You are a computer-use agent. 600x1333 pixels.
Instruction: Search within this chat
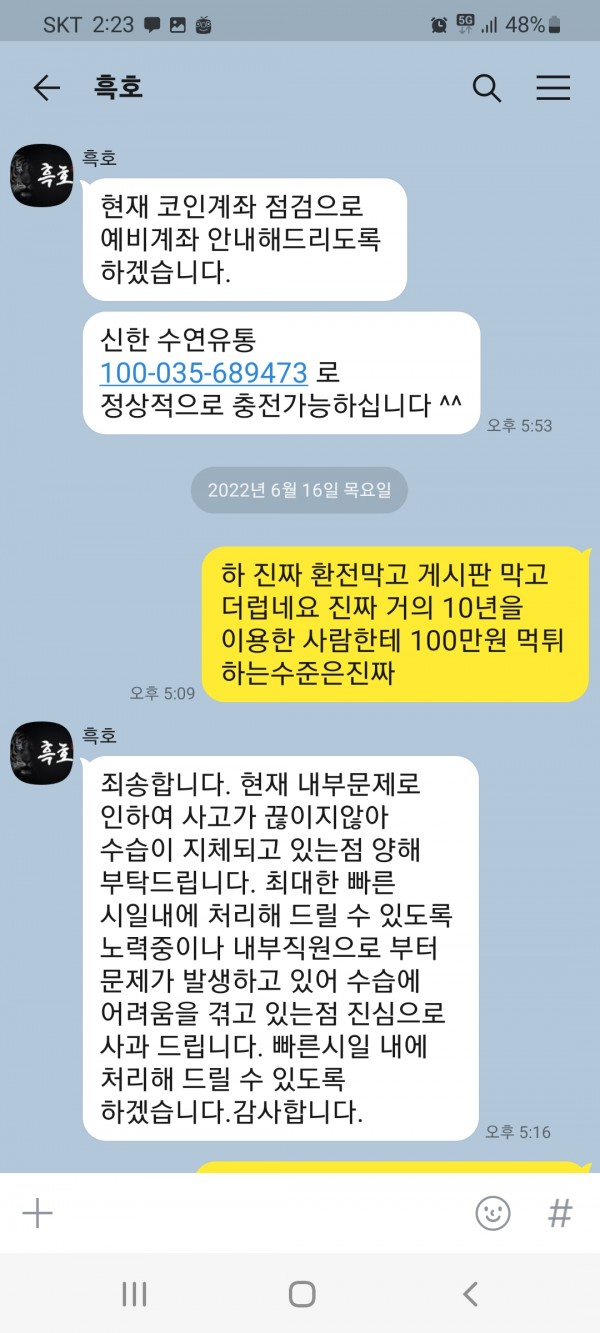point(487,88)
